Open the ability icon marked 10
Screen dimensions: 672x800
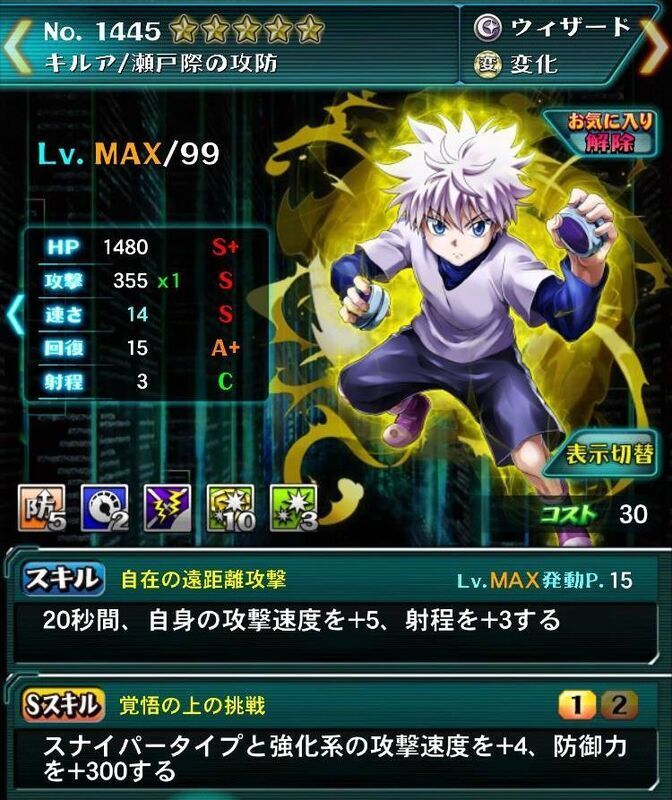[229, 509]
